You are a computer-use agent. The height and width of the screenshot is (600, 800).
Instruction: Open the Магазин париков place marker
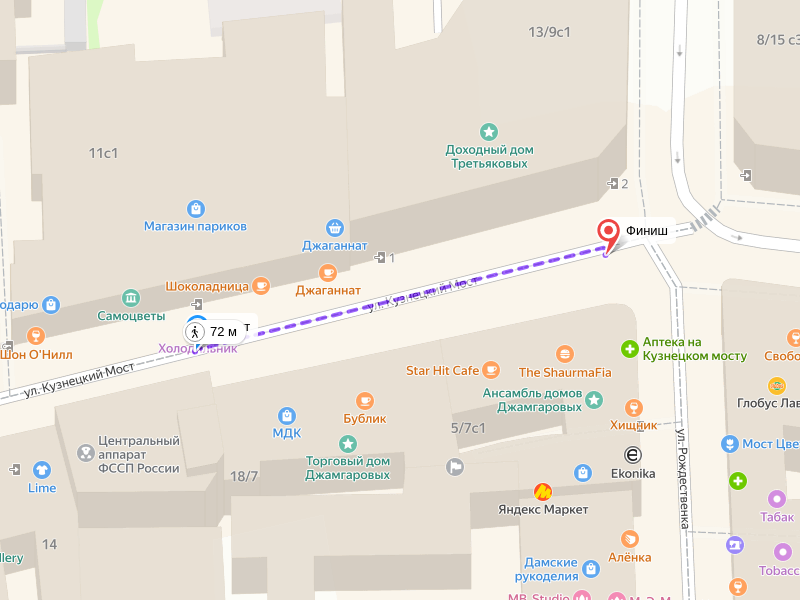tap(195, 209)
